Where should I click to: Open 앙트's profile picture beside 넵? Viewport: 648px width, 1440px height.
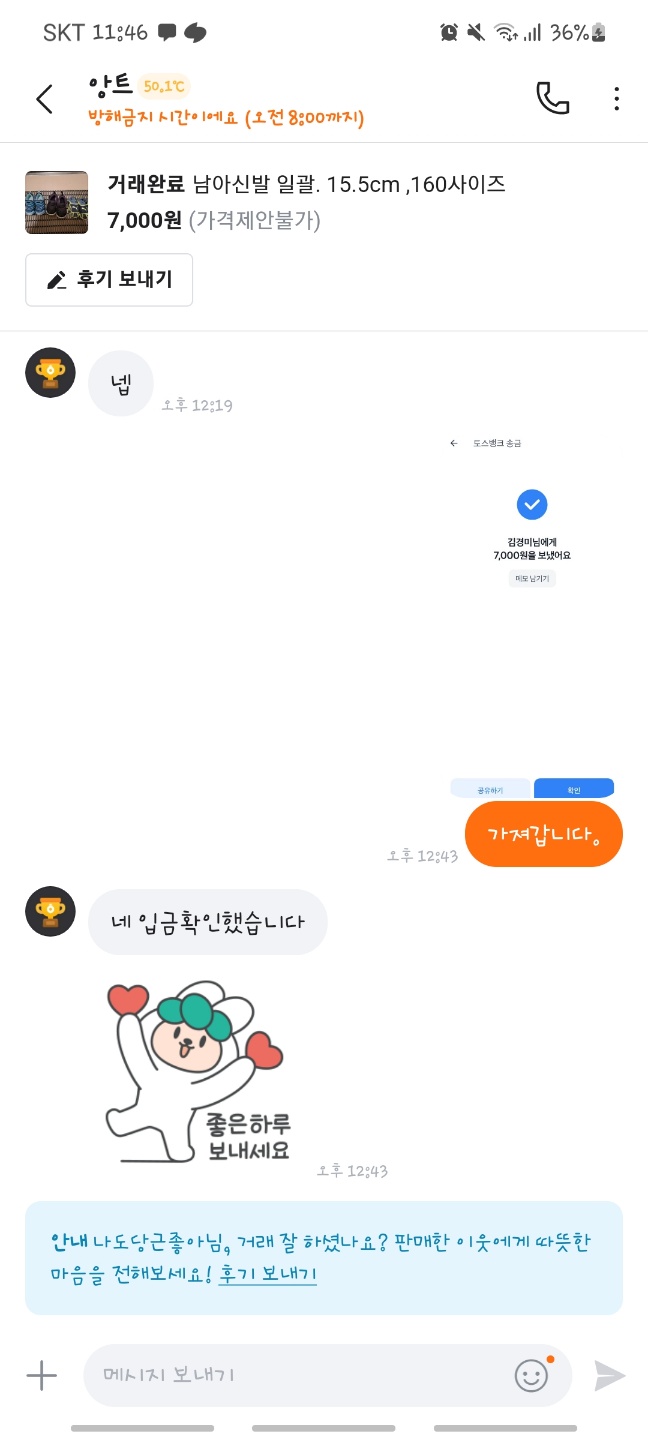click(x=50, y=373)
